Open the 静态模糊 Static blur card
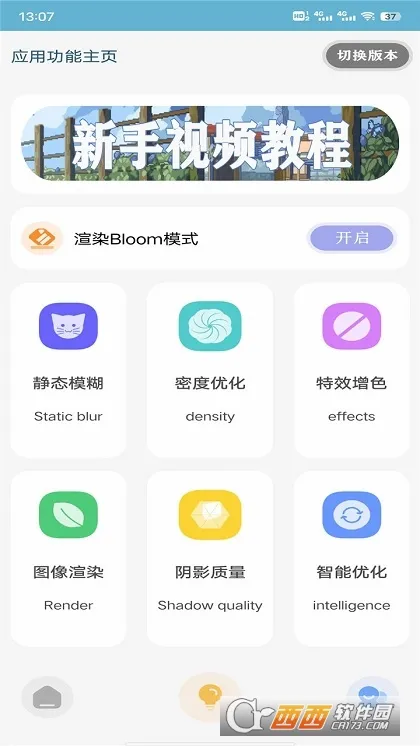 68,370
